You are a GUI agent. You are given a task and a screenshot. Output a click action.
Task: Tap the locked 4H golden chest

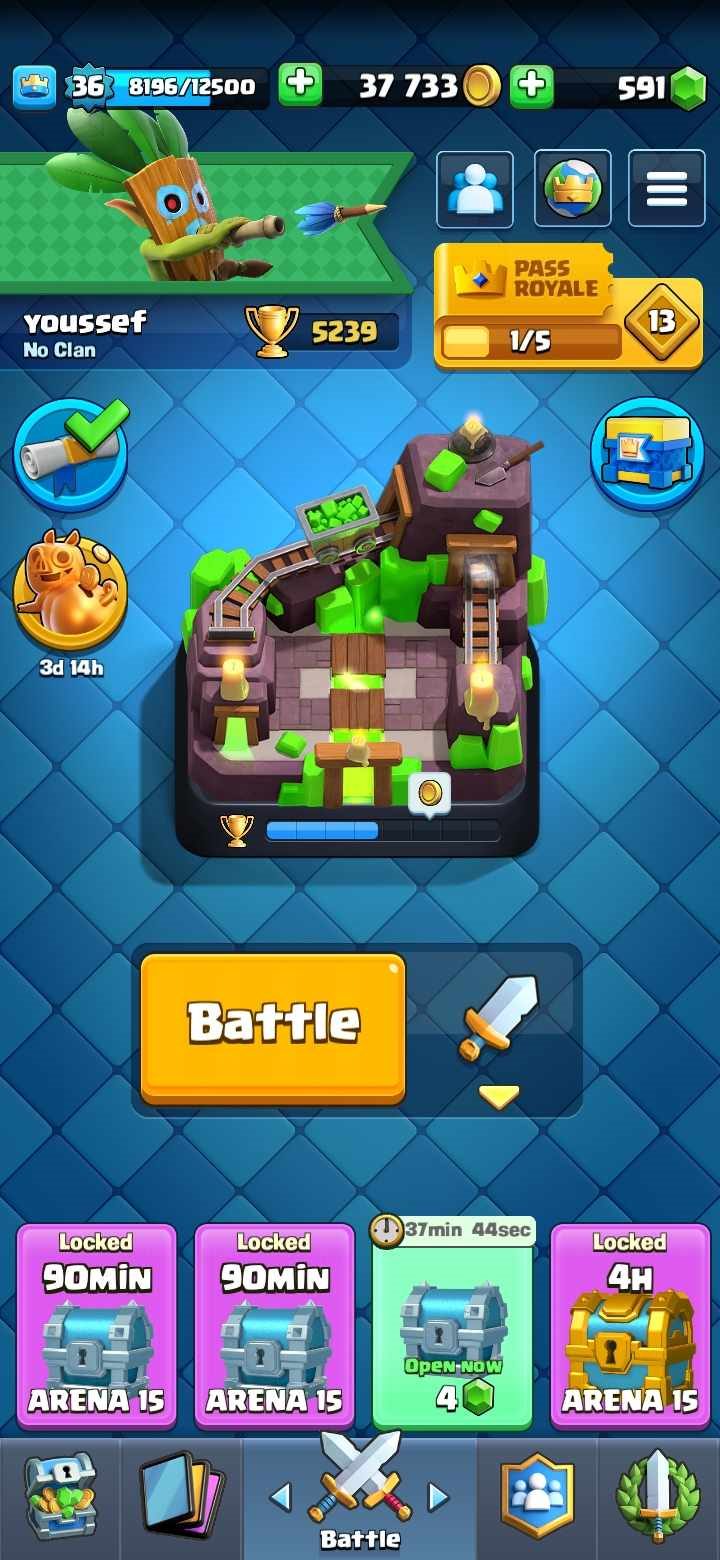(x=629, y=1325)
